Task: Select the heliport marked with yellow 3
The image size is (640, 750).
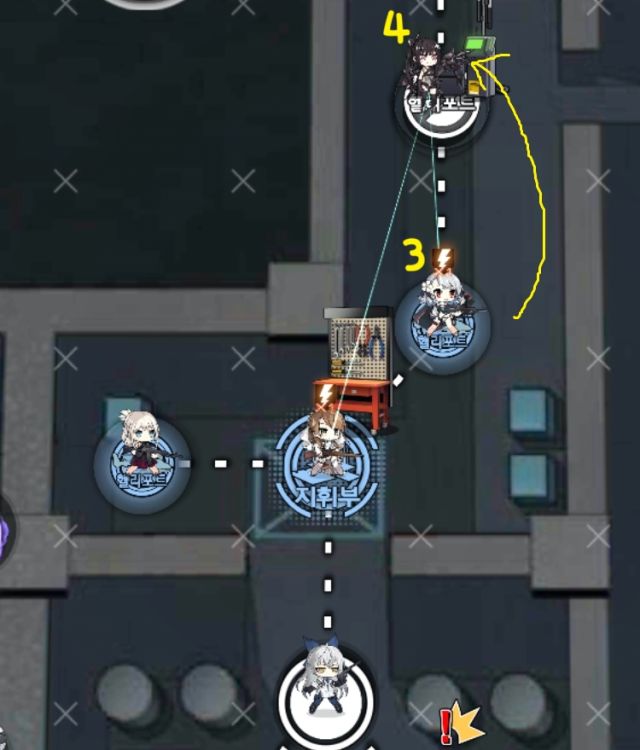Action: tap(442, 325)
